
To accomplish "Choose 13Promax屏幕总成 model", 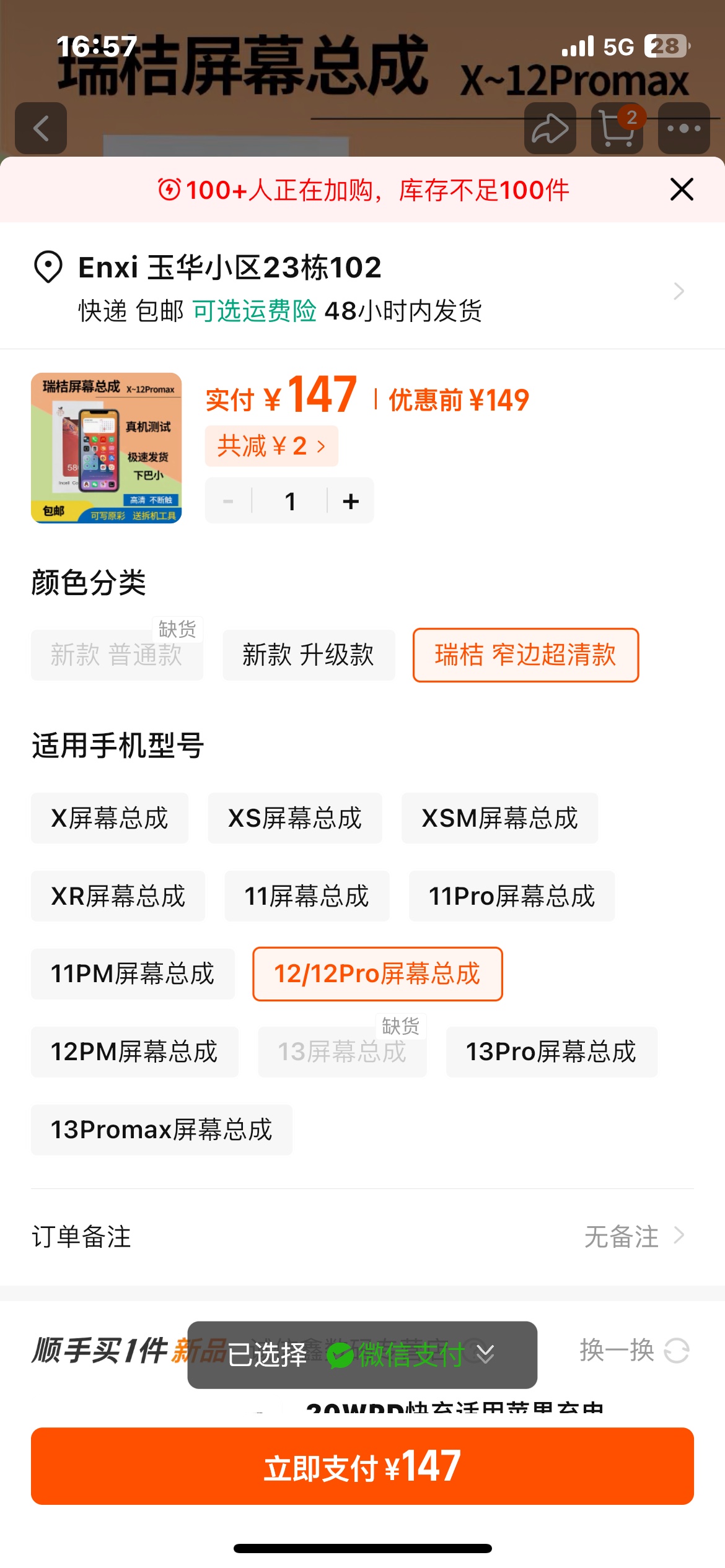I will point(161,1130).
